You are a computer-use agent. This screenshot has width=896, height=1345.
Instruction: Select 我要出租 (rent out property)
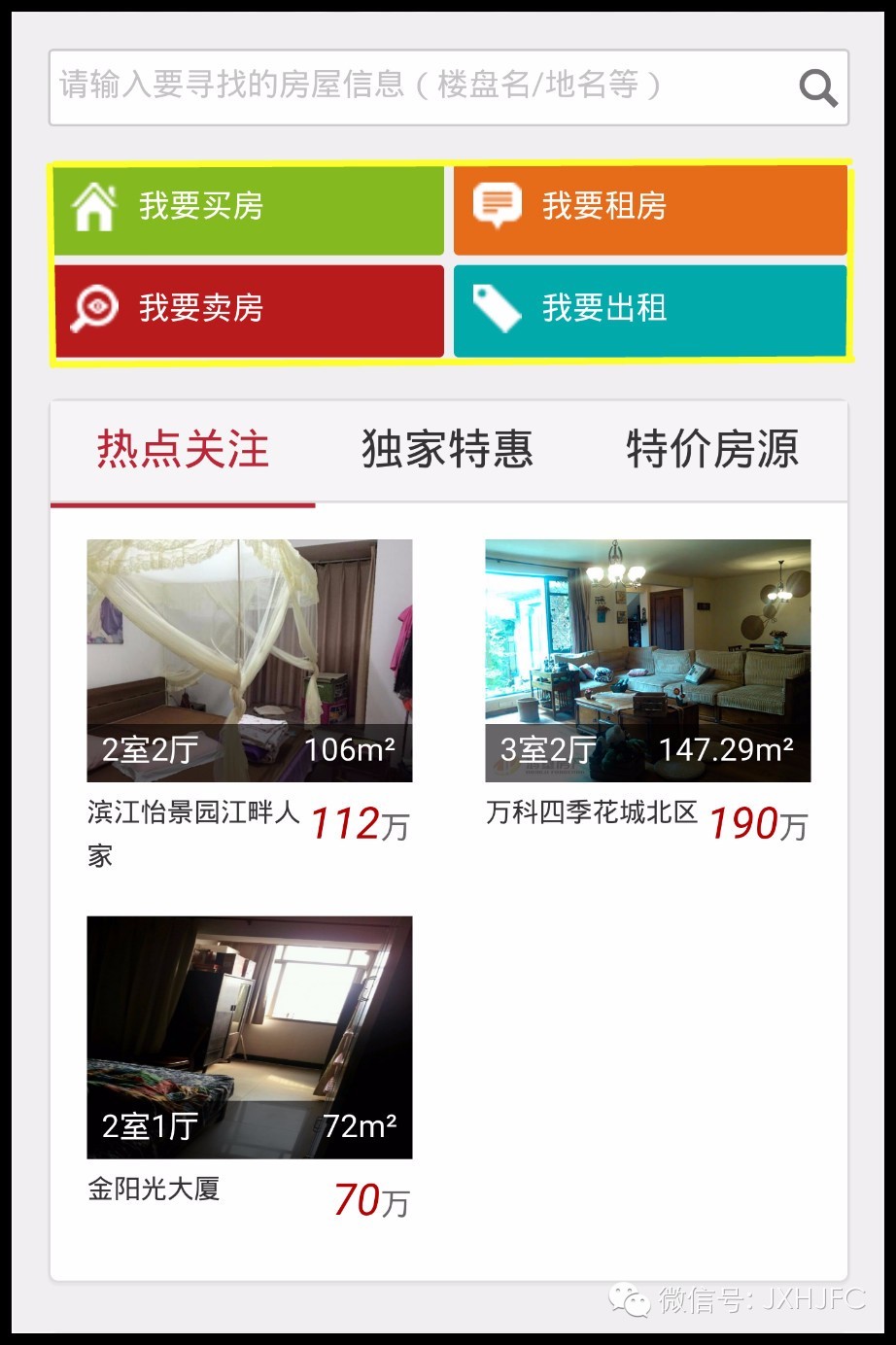(649, 310)
